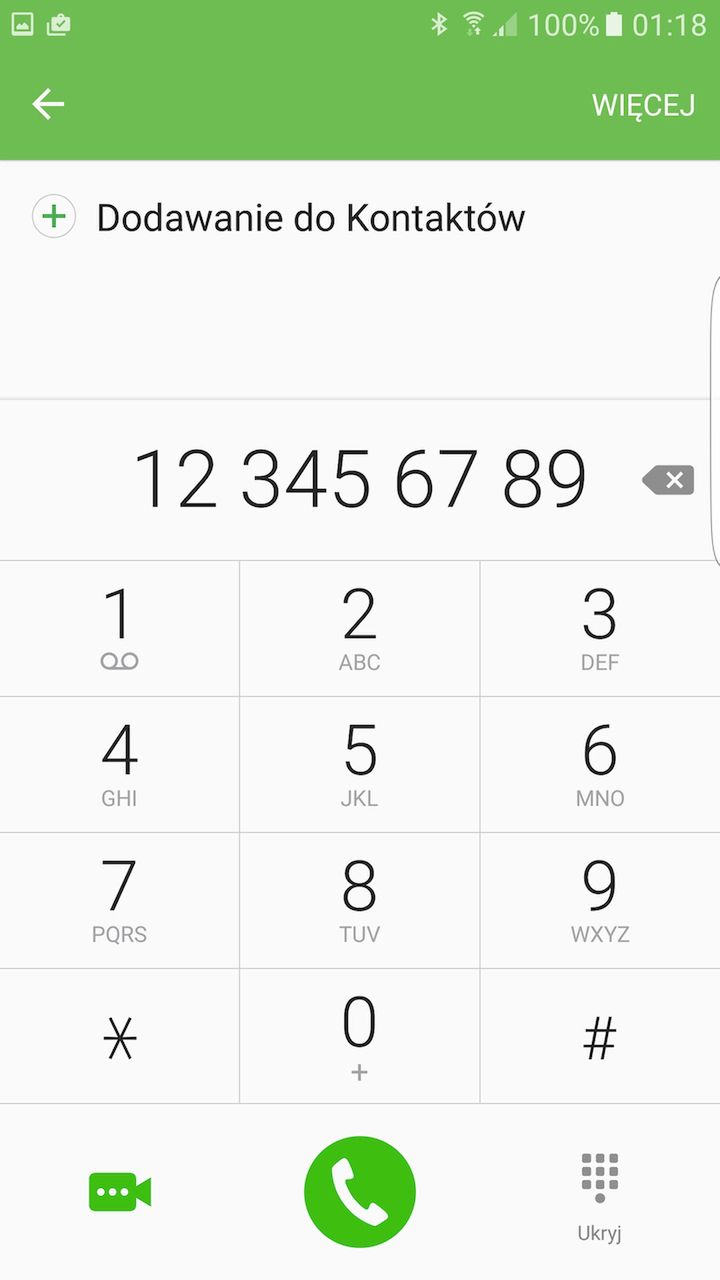Tap the 6 MNO key
The width and height of the screenshot is (720, 1280).
click(599, 764)
